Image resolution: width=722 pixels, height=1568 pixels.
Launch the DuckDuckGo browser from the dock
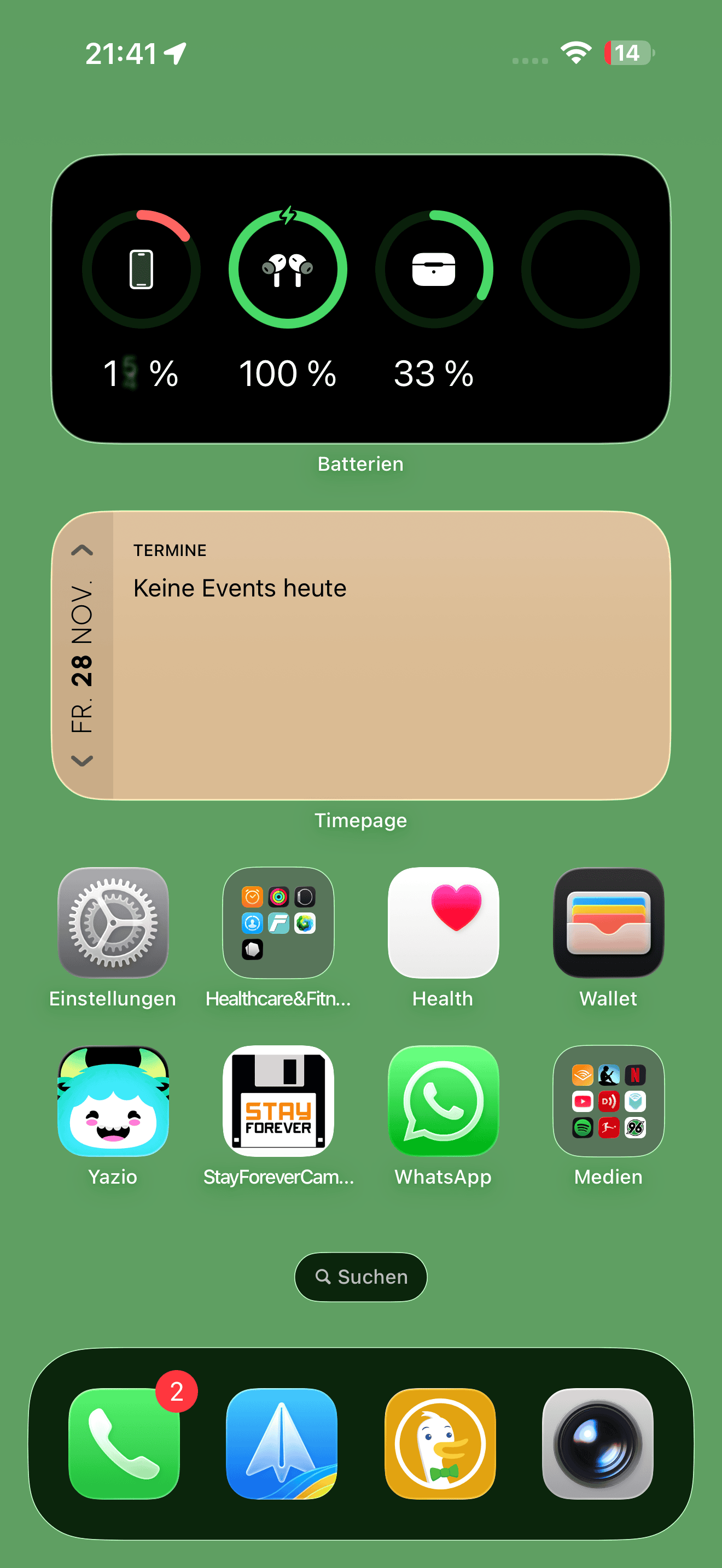tap(440, 1443)
